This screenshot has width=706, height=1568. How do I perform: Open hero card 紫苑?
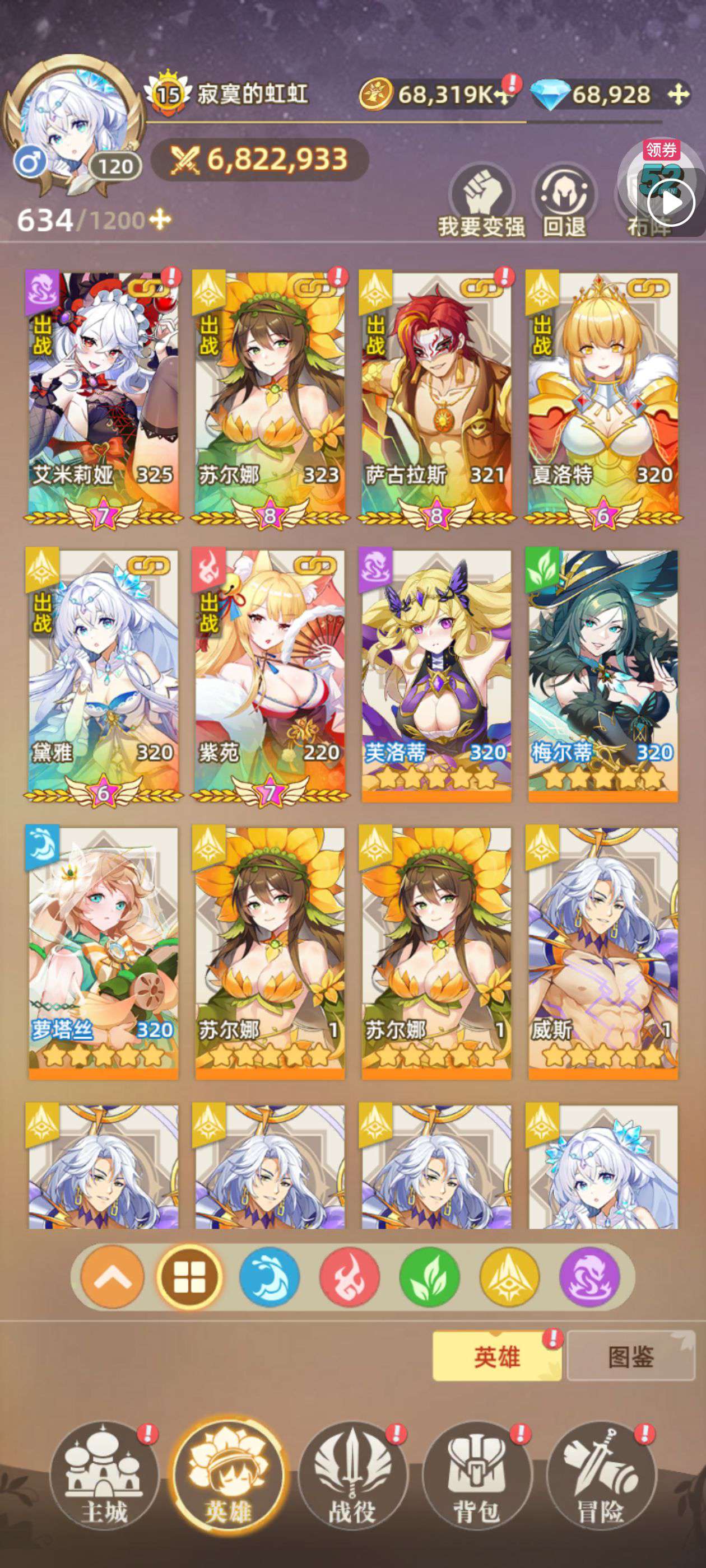point(270,676)
